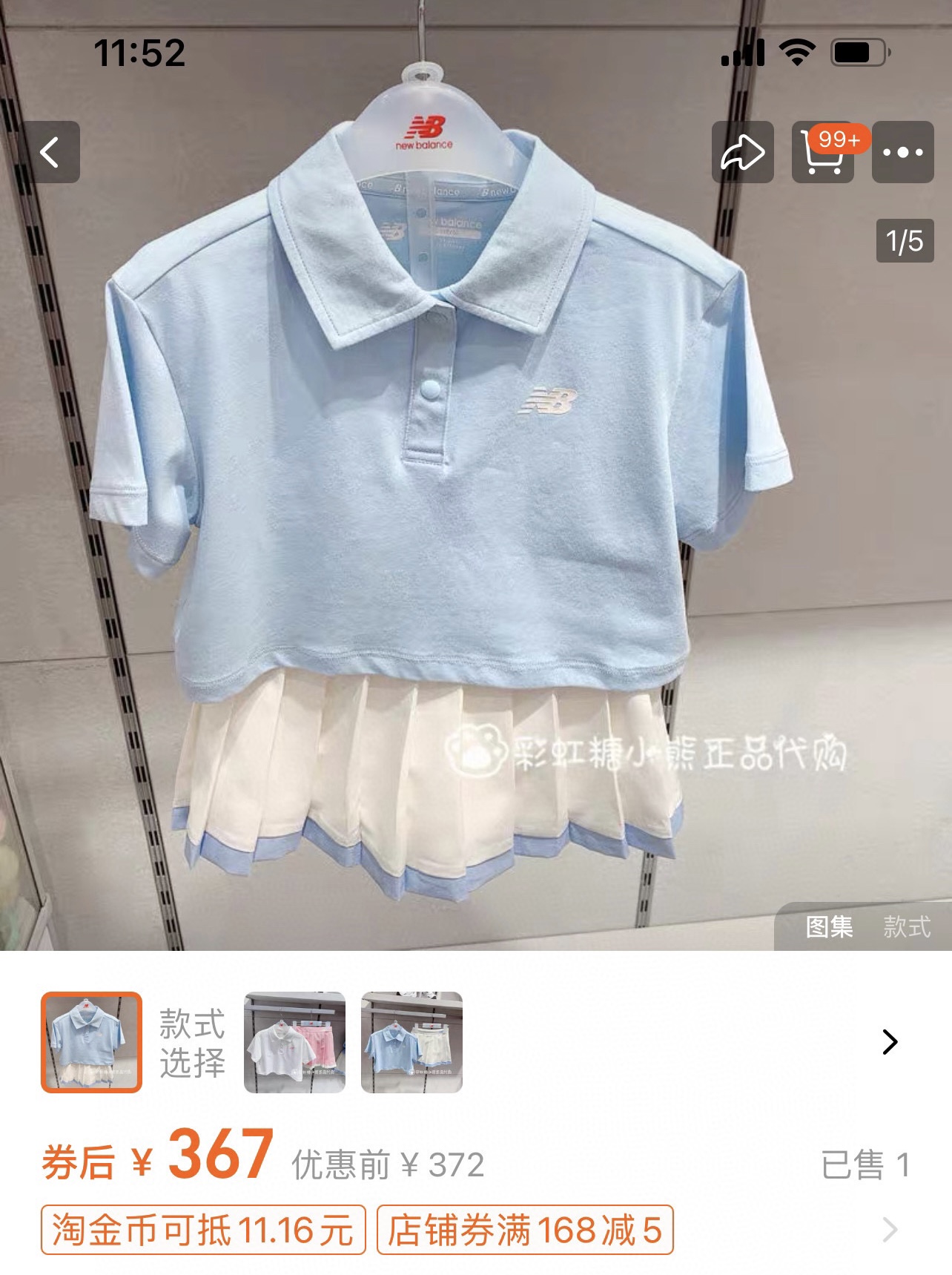This screenshot has height=1275, width=952.
Task: Open the 淘金币可抵11.16元 coin discount tag
Action: 203,1230
